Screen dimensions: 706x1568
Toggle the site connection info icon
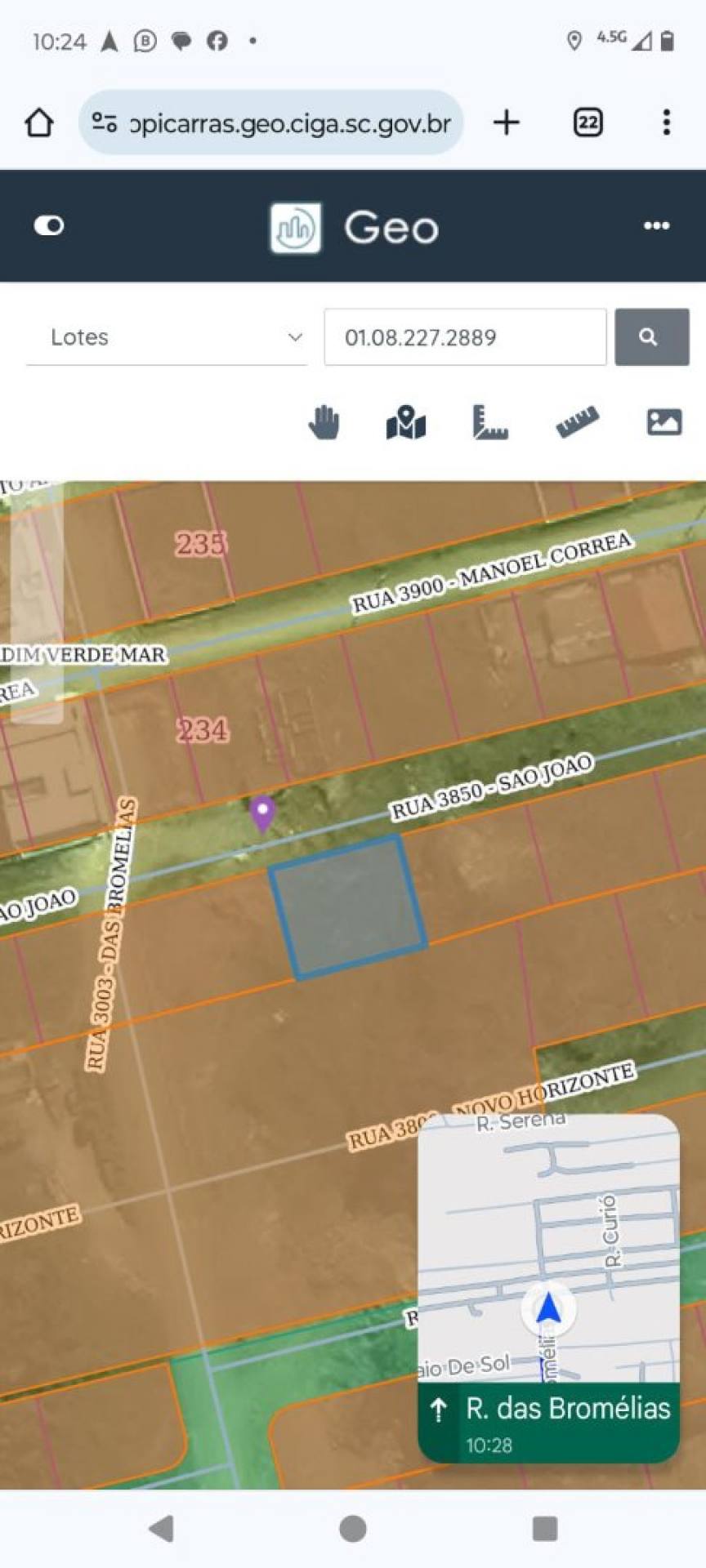point(105,122)
